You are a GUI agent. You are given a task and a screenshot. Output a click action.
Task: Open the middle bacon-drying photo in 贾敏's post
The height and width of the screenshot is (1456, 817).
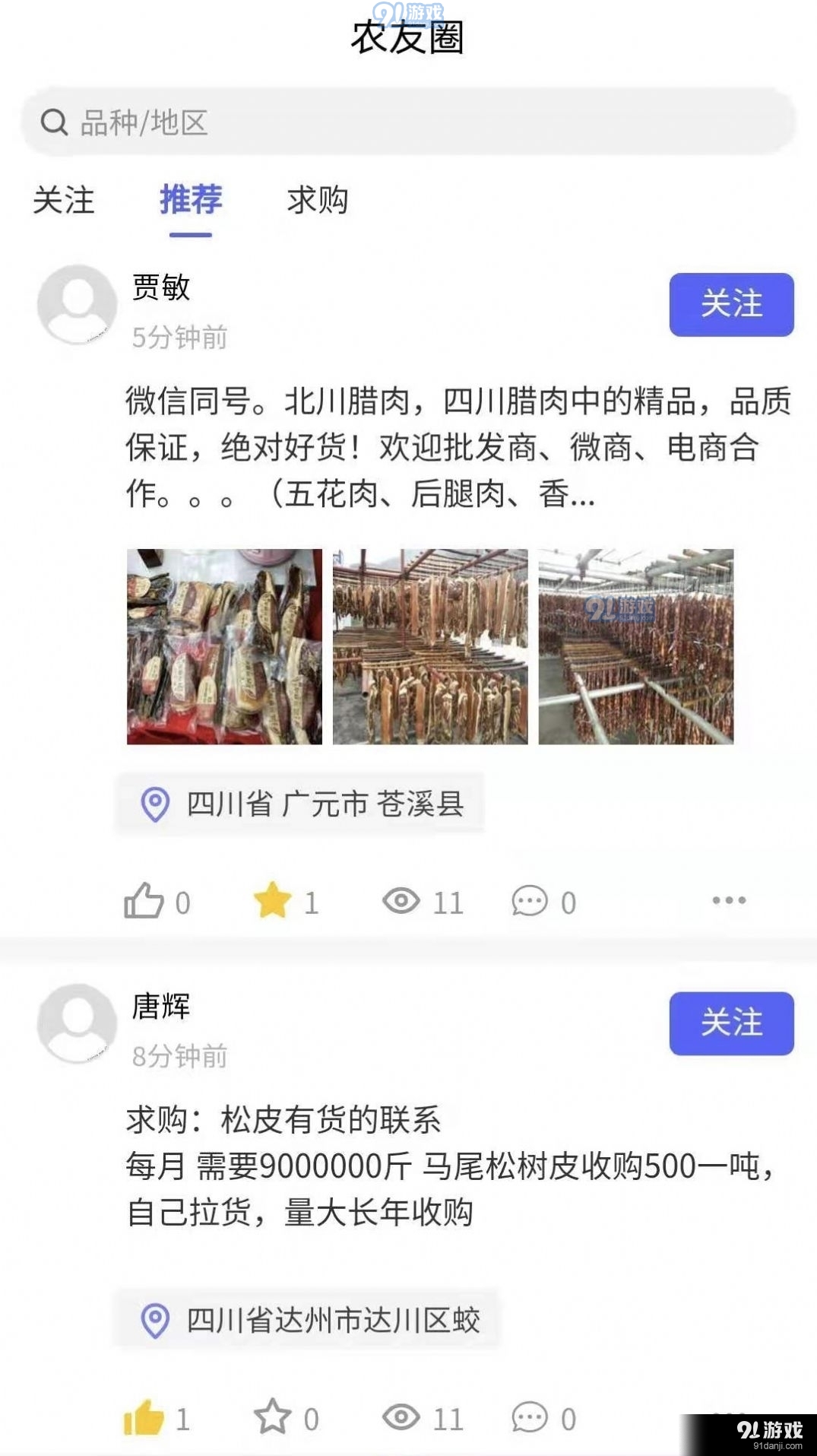[431, 646]
